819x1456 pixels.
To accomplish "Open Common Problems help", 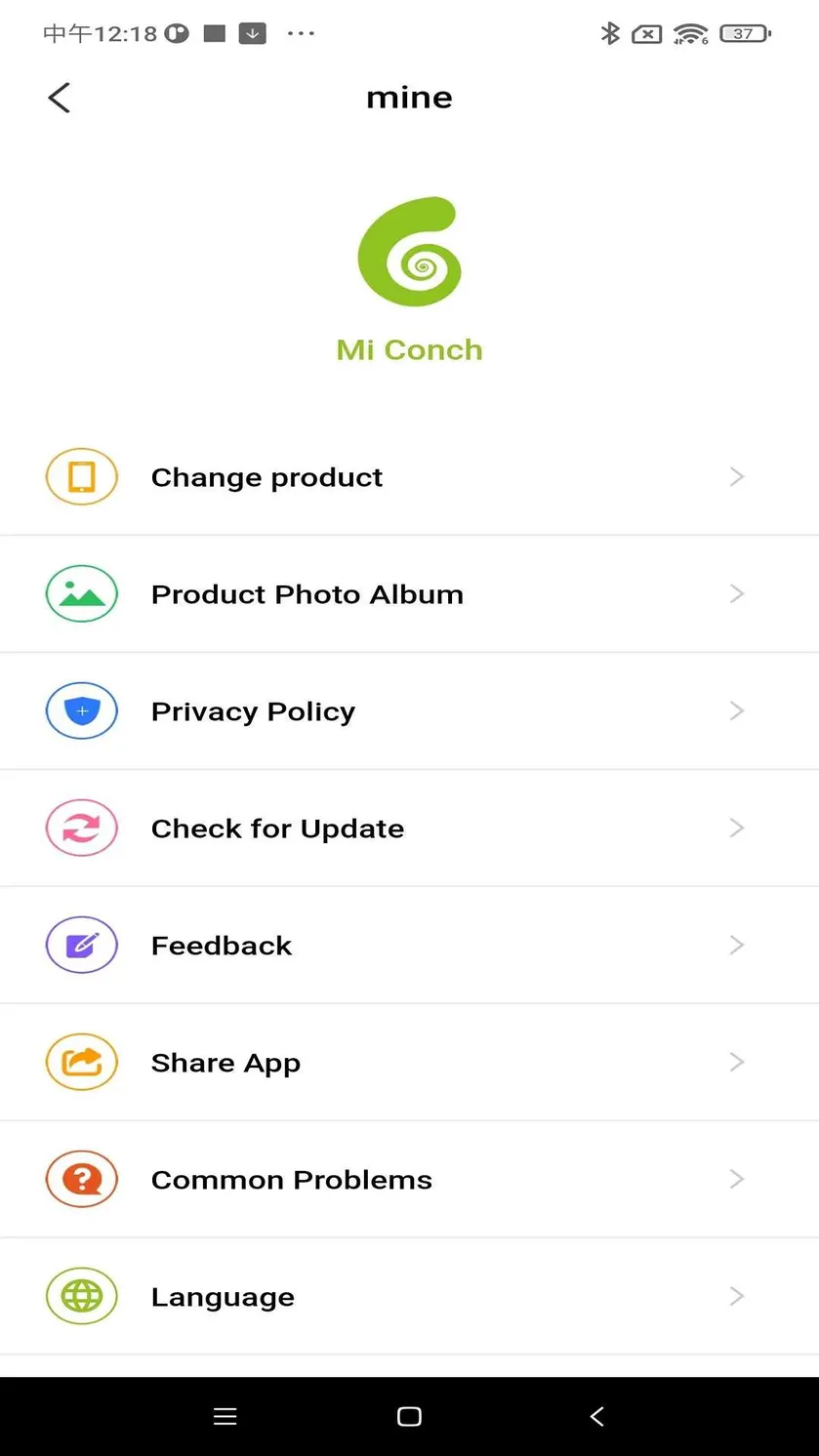I will pyautogui.click(x=409, y=1180).
